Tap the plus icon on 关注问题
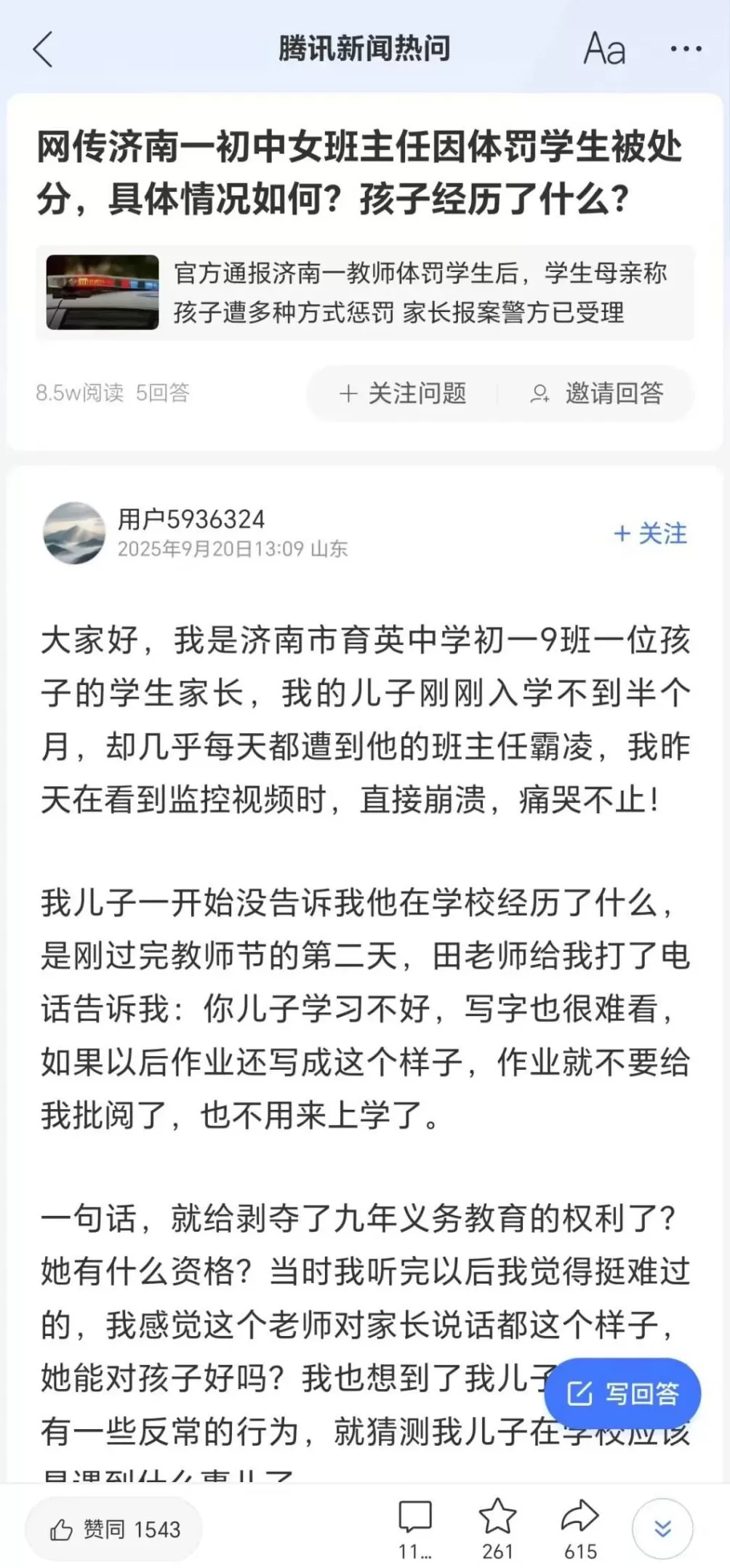 [348, 393]
